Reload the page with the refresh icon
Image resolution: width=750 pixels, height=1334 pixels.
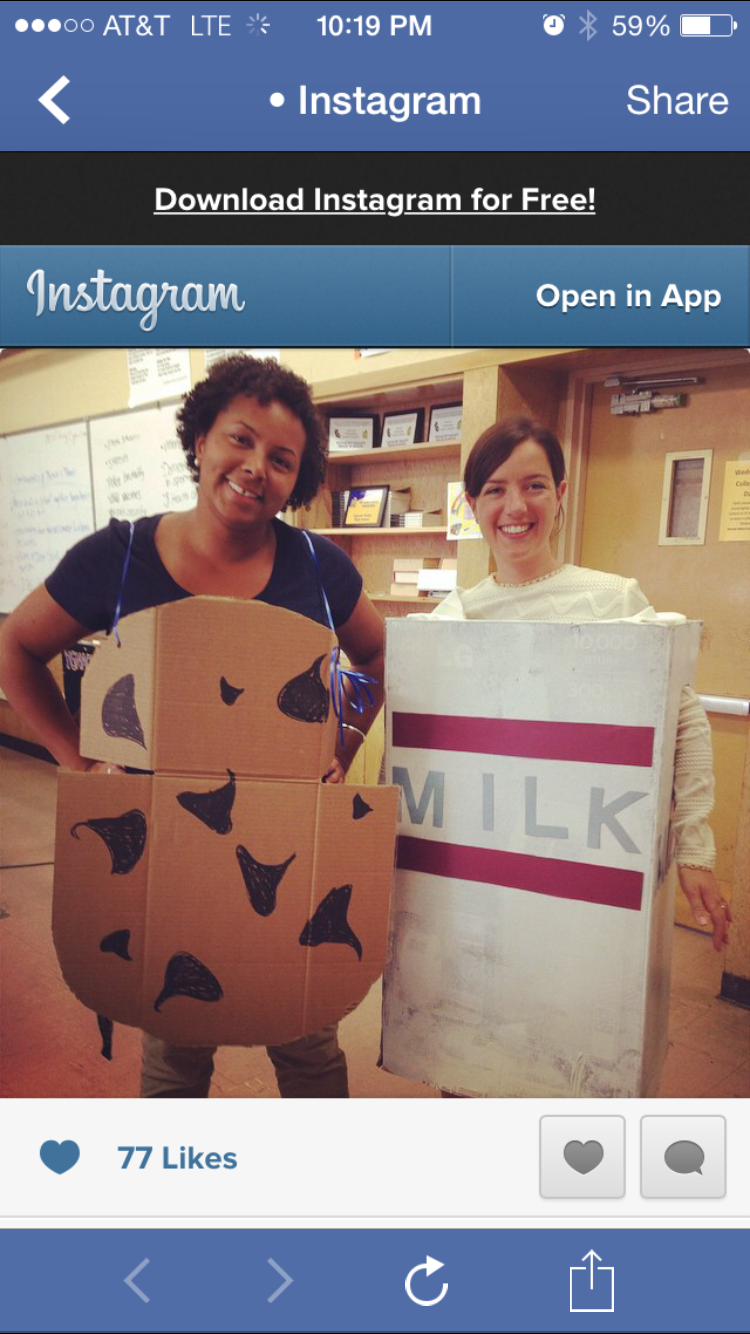click(x=426, y=1281)
